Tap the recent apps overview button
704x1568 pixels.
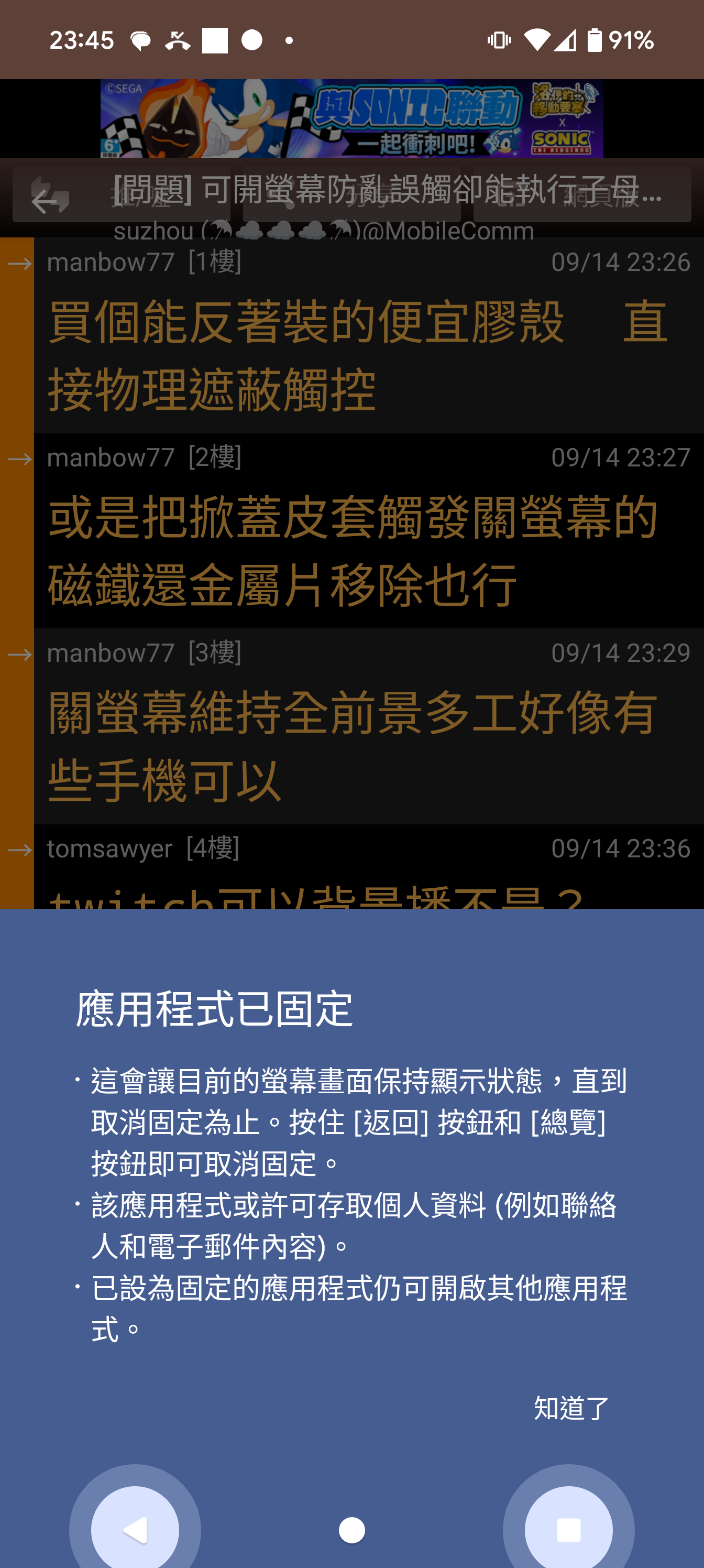click(x=568, y=1529)
